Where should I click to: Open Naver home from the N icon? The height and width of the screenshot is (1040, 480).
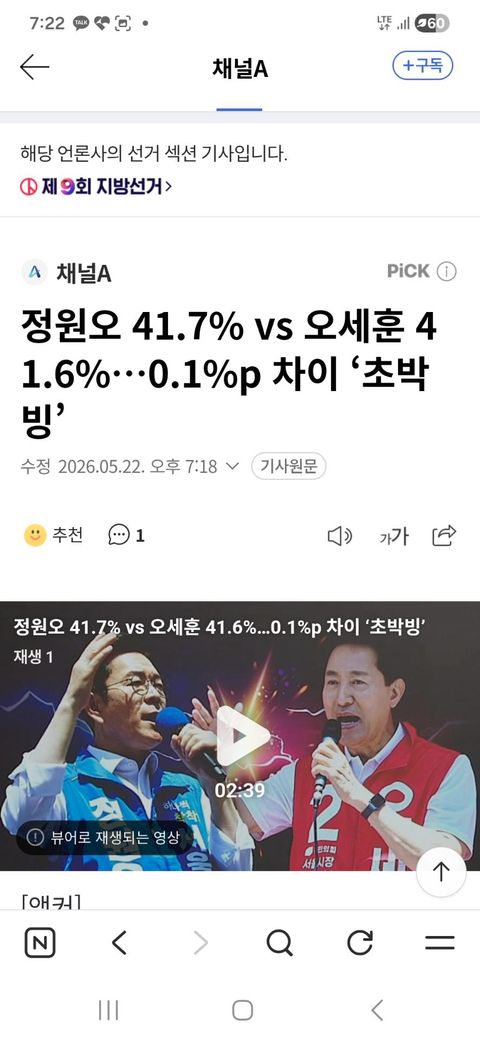click(40, 942)
